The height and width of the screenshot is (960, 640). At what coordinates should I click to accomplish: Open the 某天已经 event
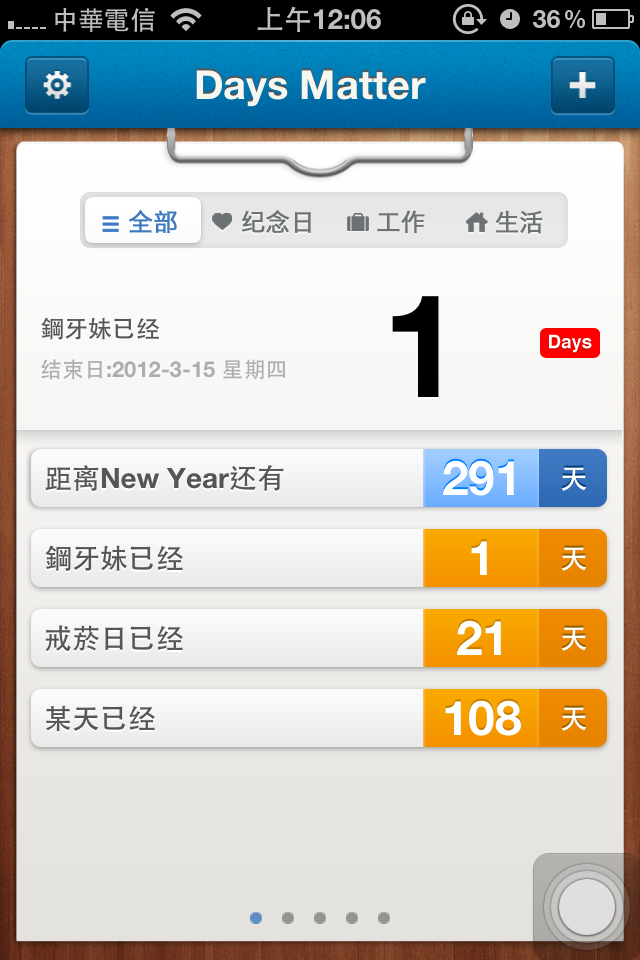[318, 718]
